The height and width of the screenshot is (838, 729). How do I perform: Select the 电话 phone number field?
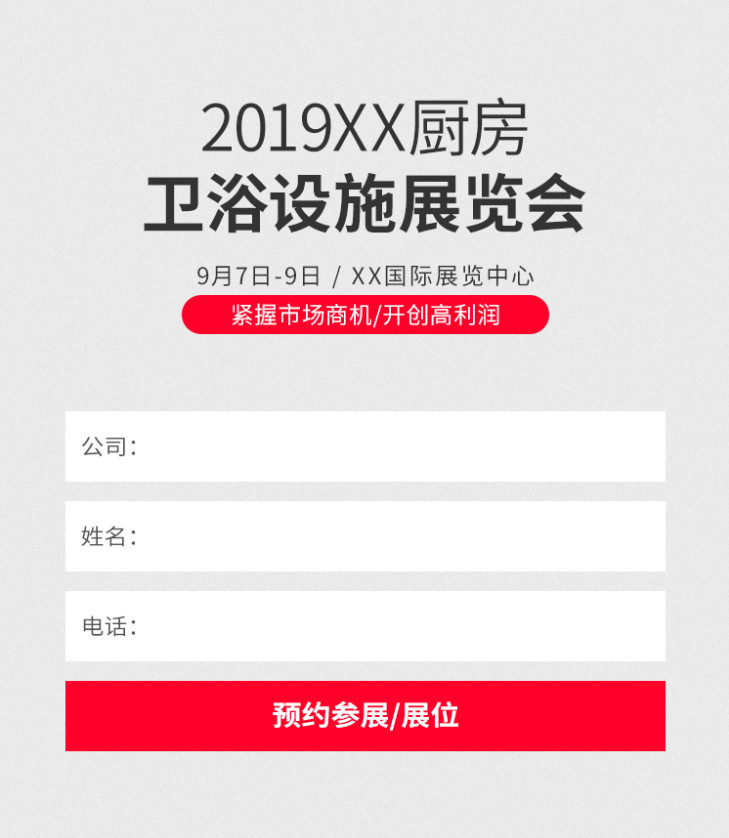(x=400, y=626)
